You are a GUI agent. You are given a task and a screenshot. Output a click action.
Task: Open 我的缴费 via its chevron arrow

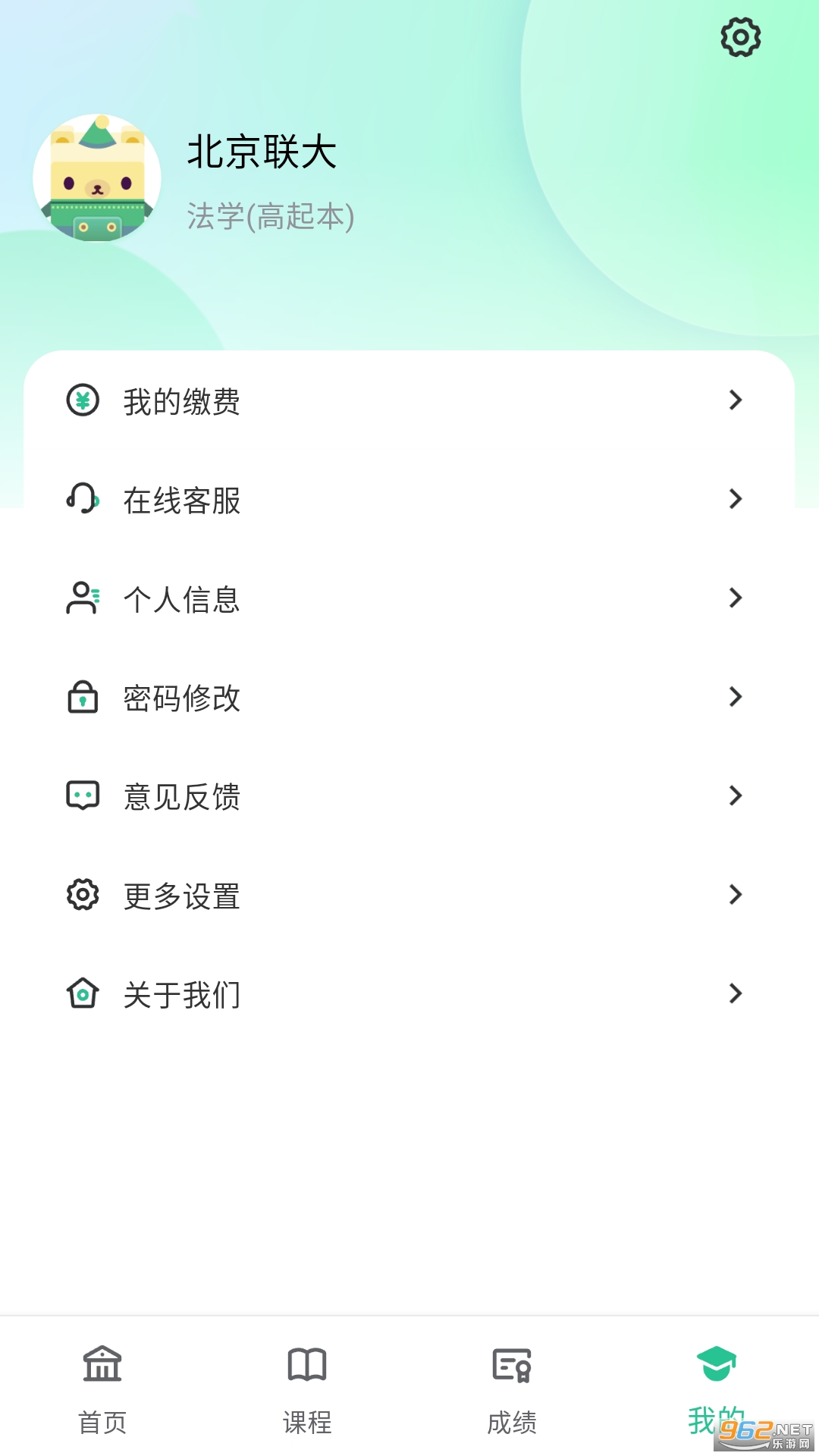[734, 401]
